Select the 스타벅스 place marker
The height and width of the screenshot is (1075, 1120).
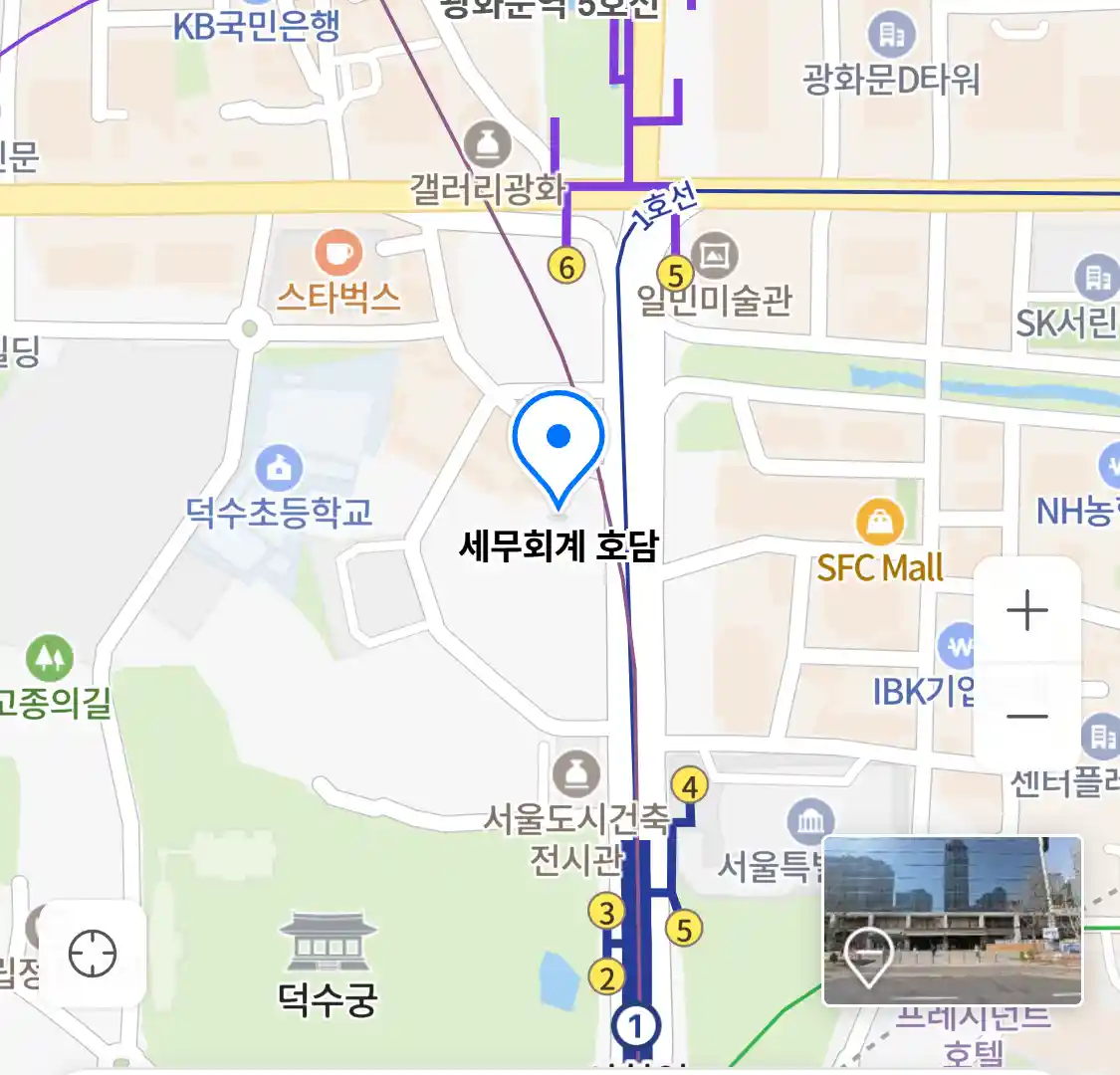(337, 255)
